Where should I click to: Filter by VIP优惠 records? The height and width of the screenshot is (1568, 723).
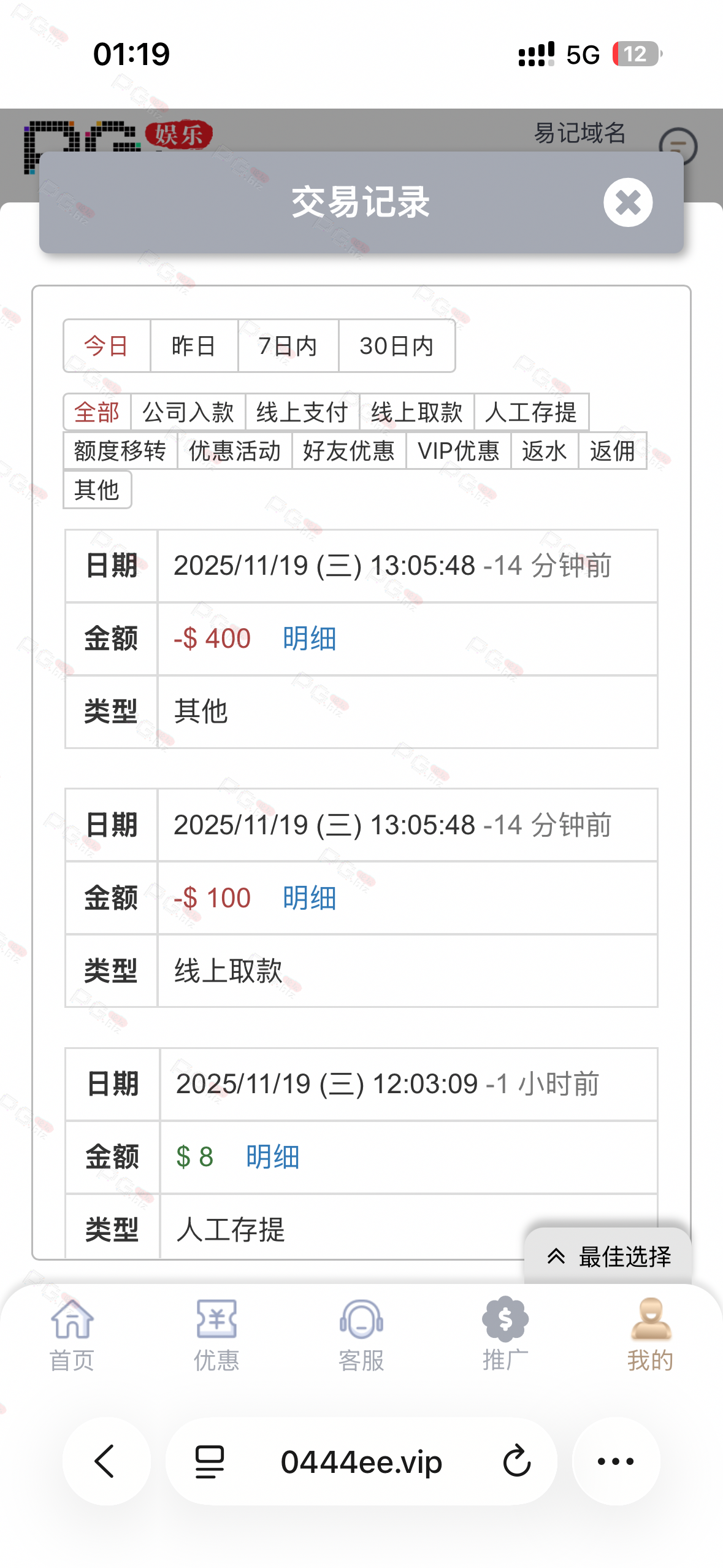pos(459,451)
